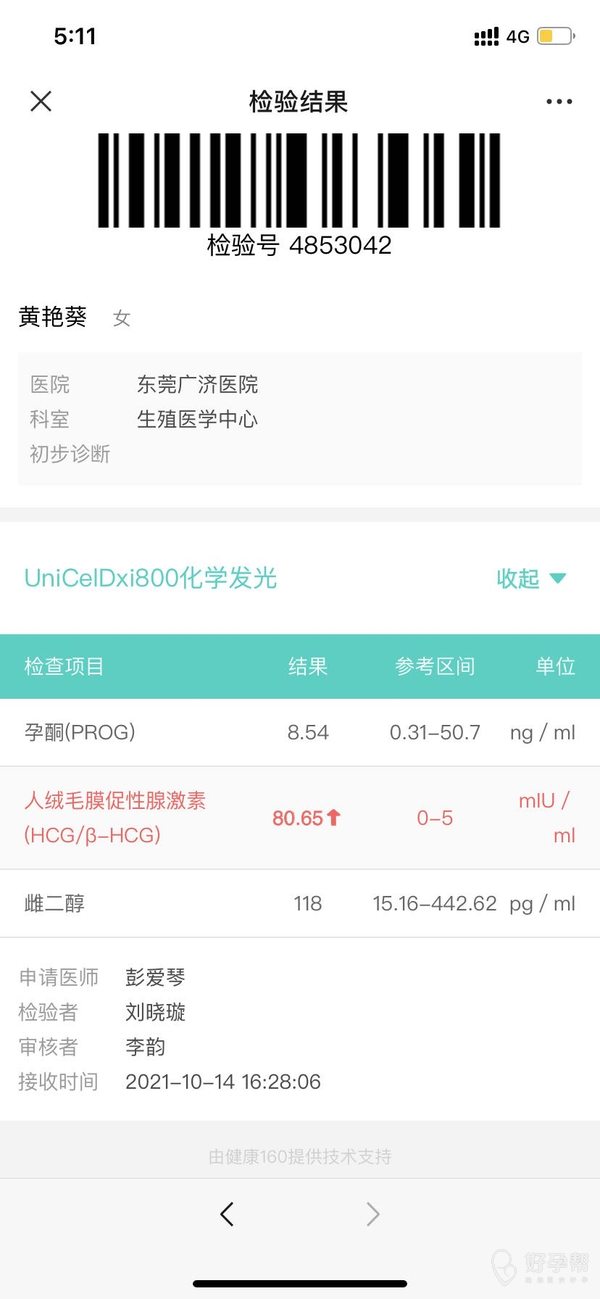Collapse the UniCelDxi800化学发光 section via 收起

531,578
